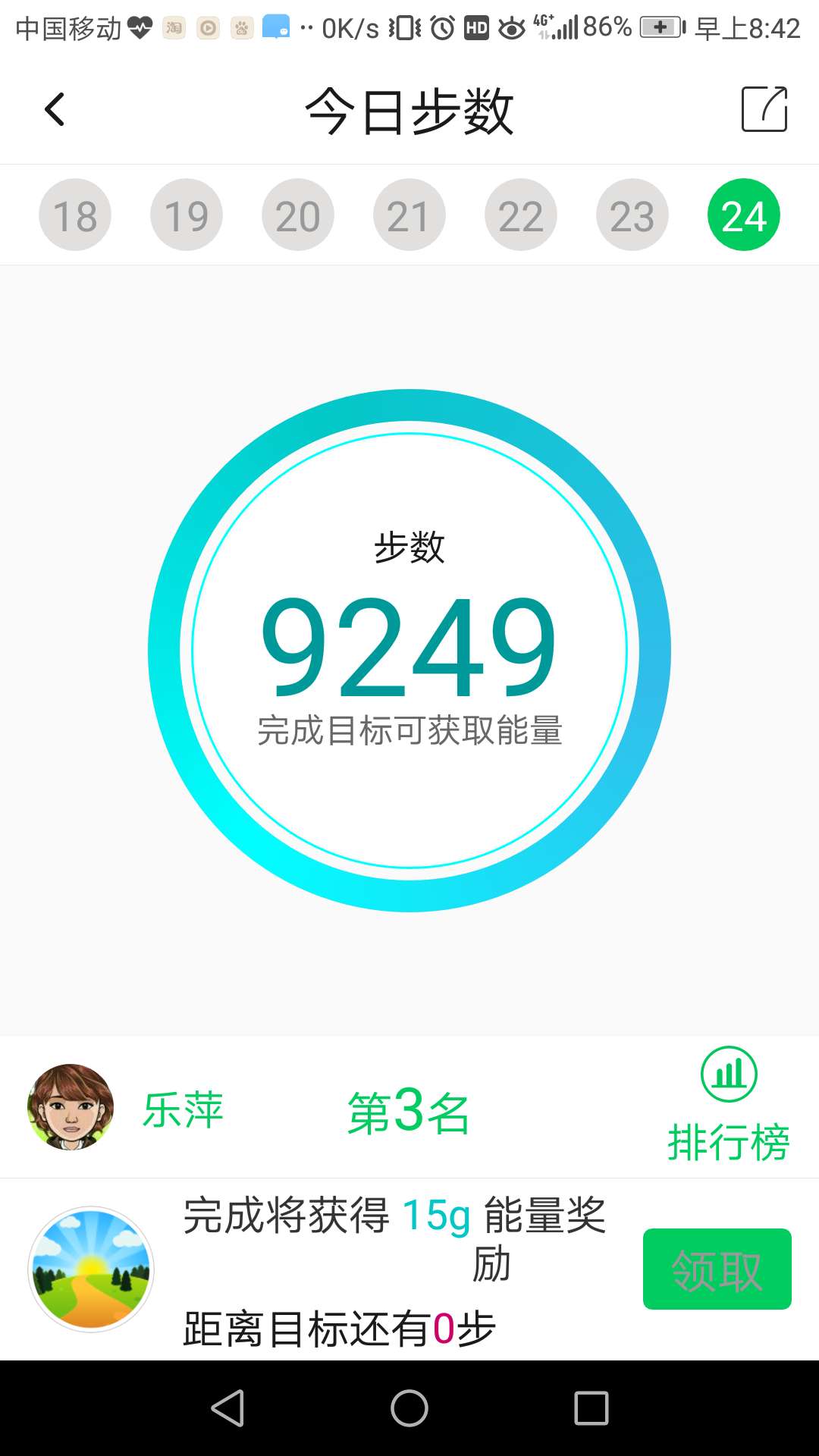Viewport: 819px width, 1456px height.
Task: Select date 21 in the date strip
Action: pos(409,214)
